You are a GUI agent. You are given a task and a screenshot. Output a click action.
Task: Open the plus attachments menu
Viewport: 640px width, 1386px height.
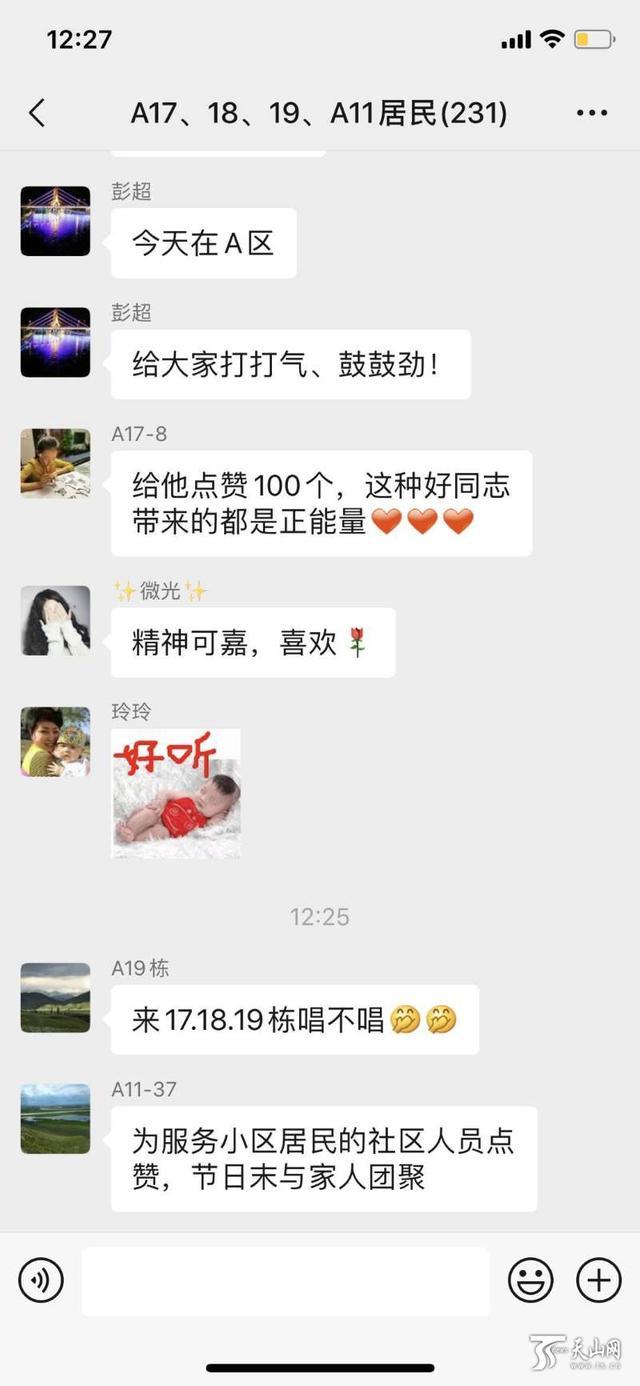coord(598,1280)
